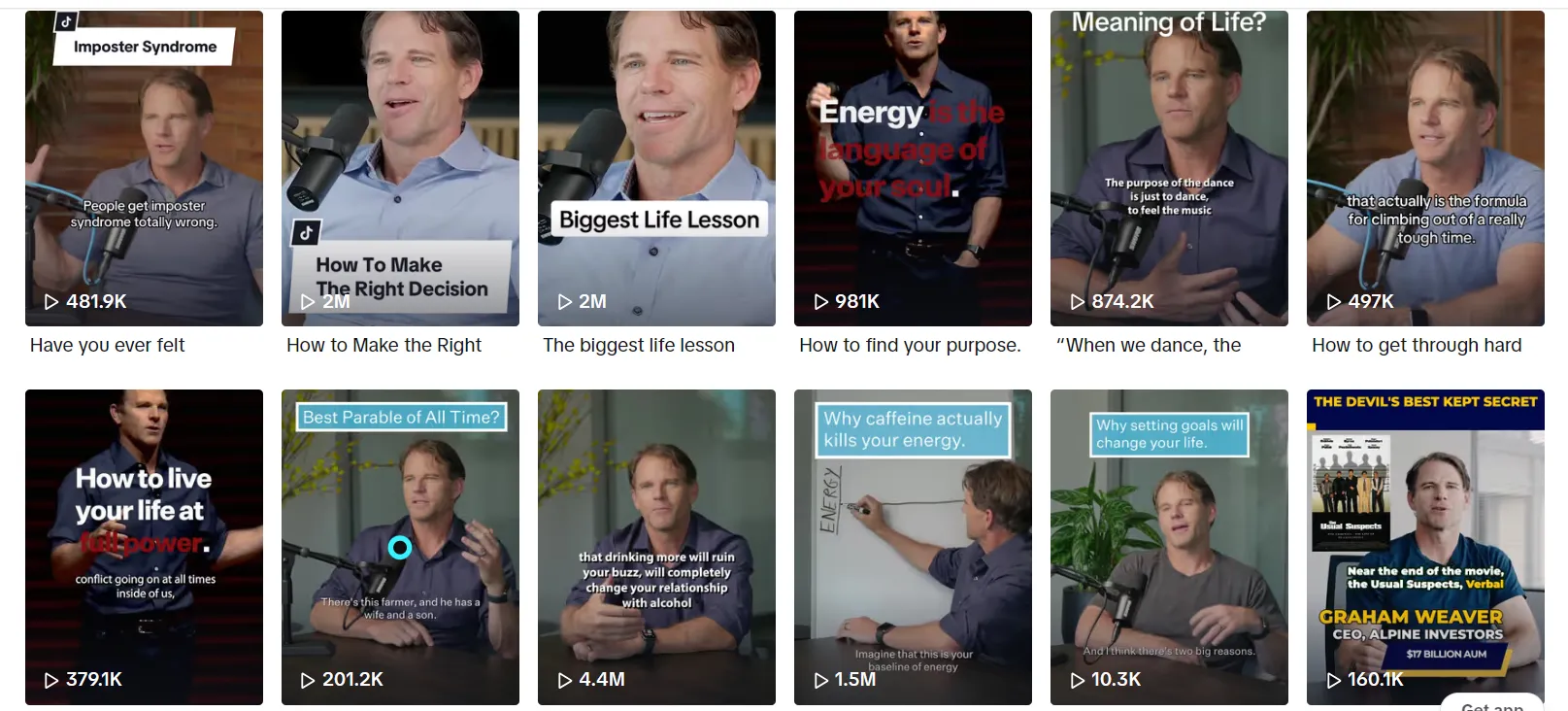1568x711 pixels.
Task: Play the video with 497K views
Action: click(1425, 168)
